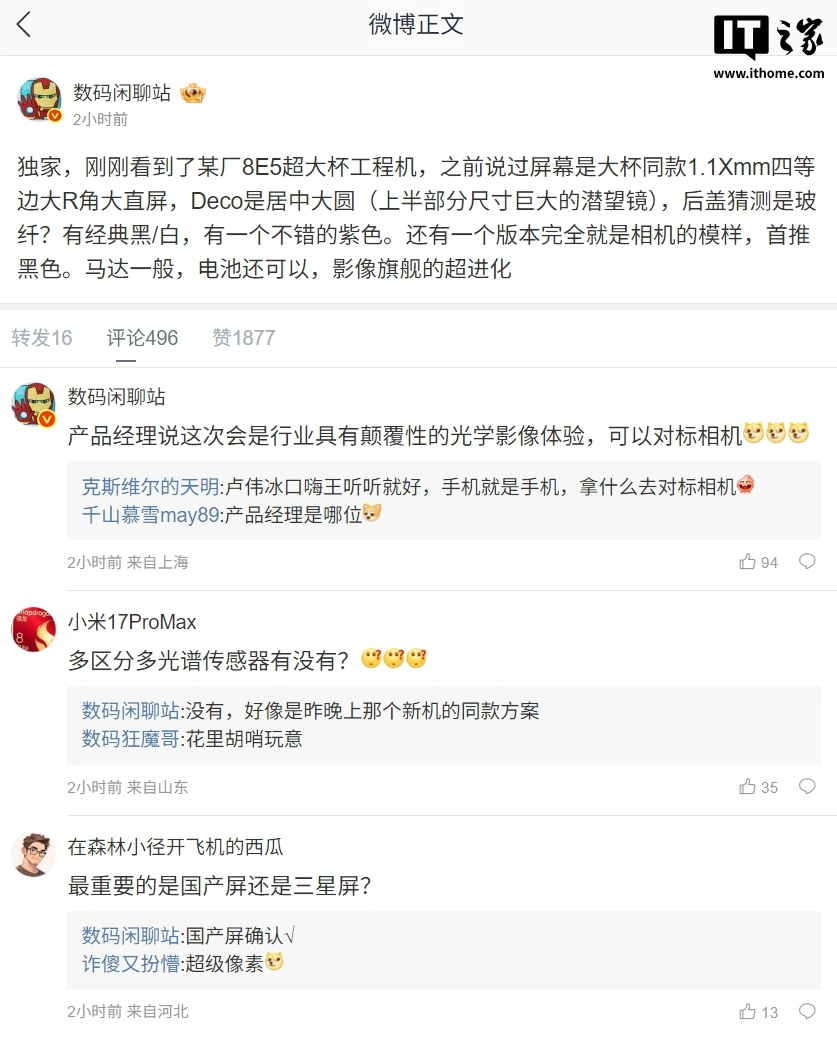Reply to the comment posted 来自山东
This screenshot has width=837, height=1040.
(807, 787)
